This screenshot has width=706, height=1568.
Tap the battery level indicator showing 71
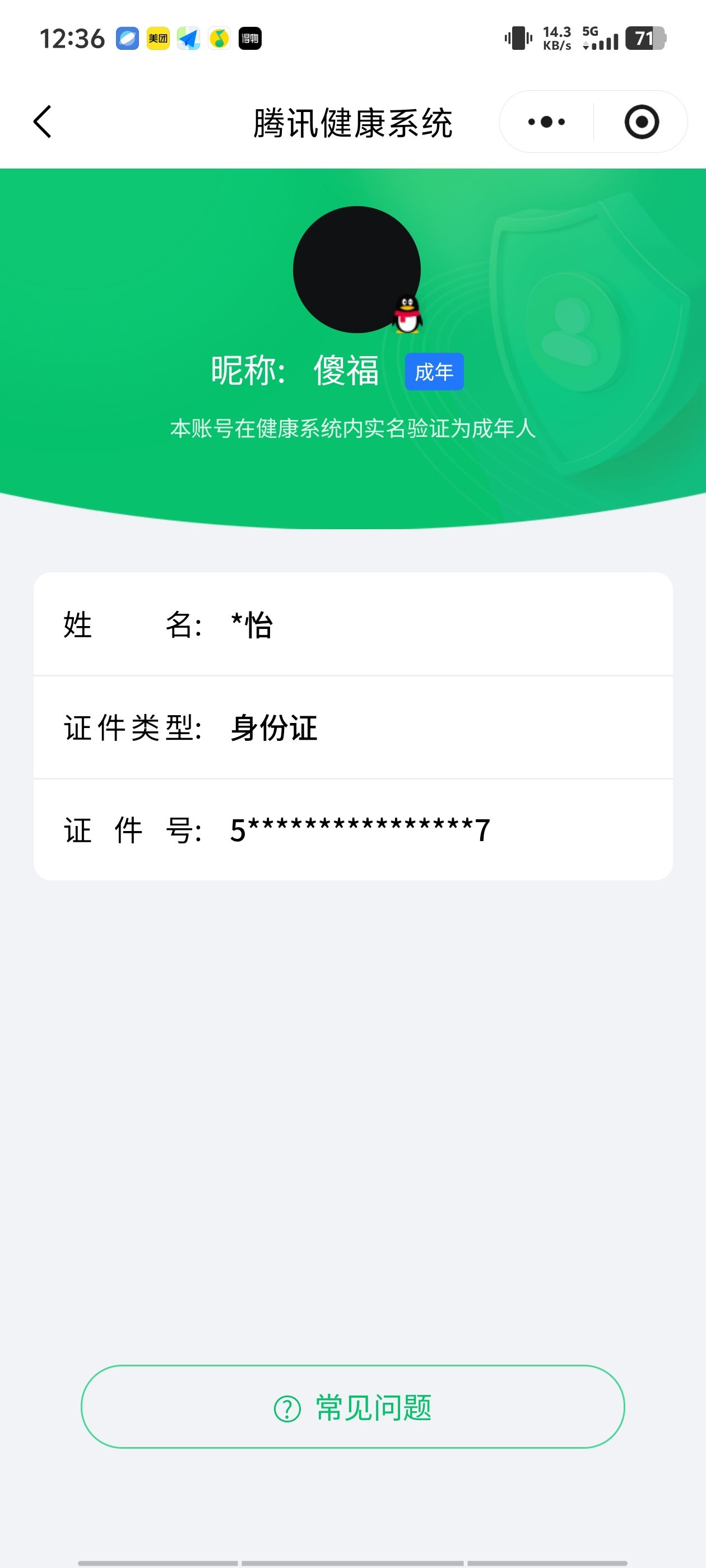click(x=645, y=38)
